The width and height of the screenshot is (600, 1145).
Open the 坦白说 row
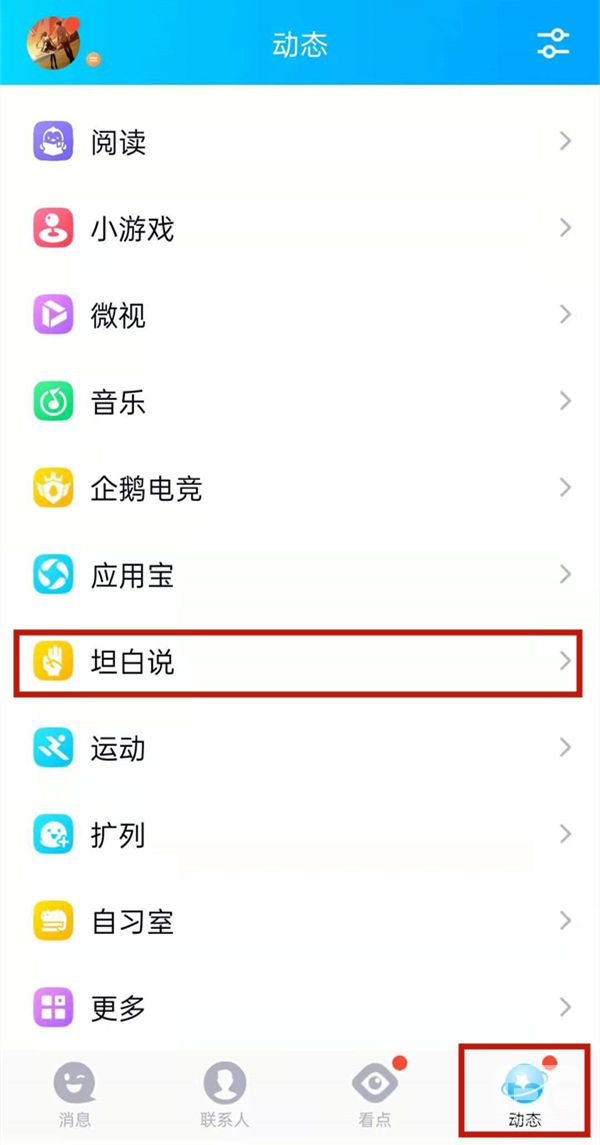300,661
